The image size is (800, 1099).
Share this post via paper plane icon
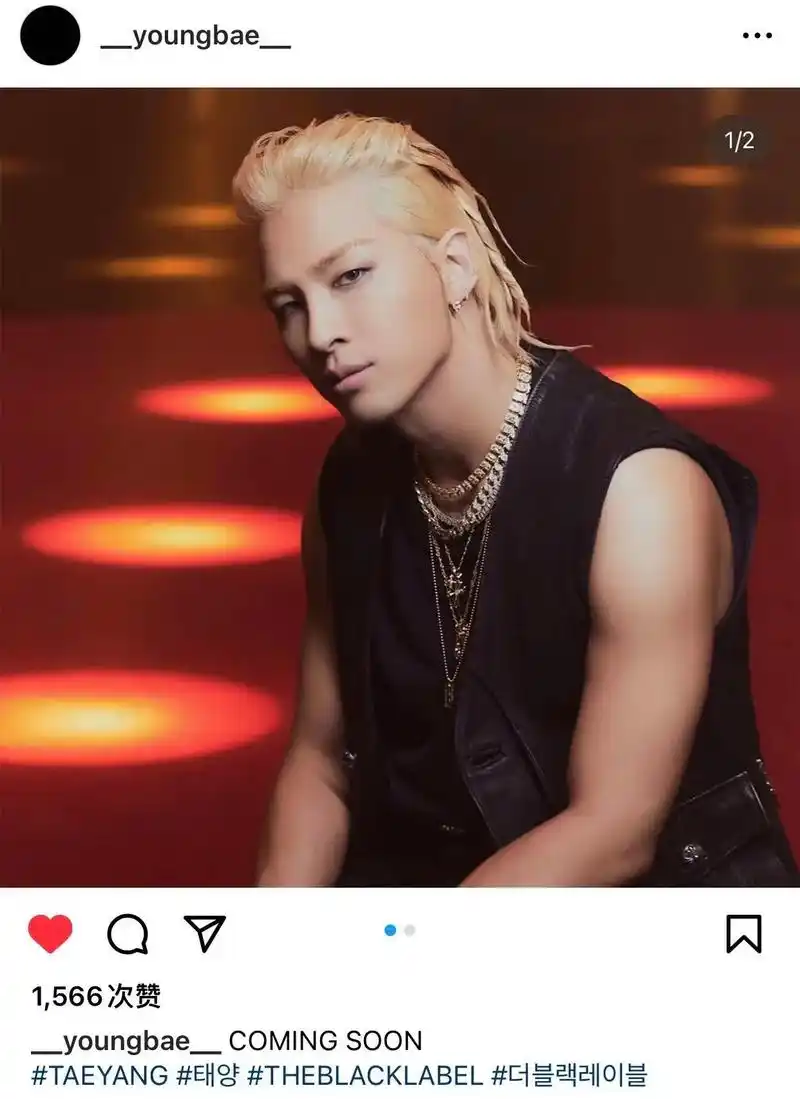coord(205,933)
